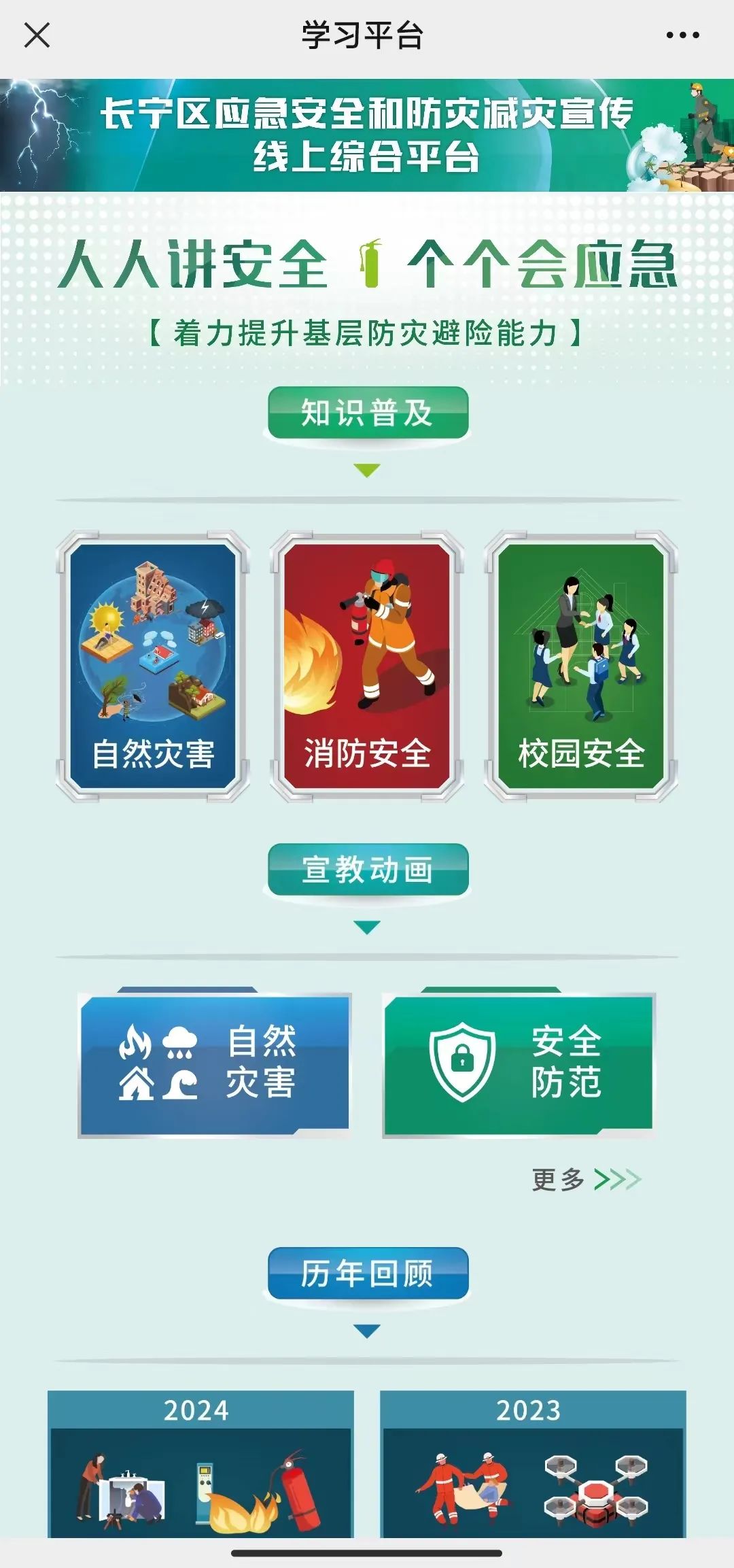Select the 安全防范 animation category
The image size is (734, 1568).
pyautogui.click(x=519, y=1064)
